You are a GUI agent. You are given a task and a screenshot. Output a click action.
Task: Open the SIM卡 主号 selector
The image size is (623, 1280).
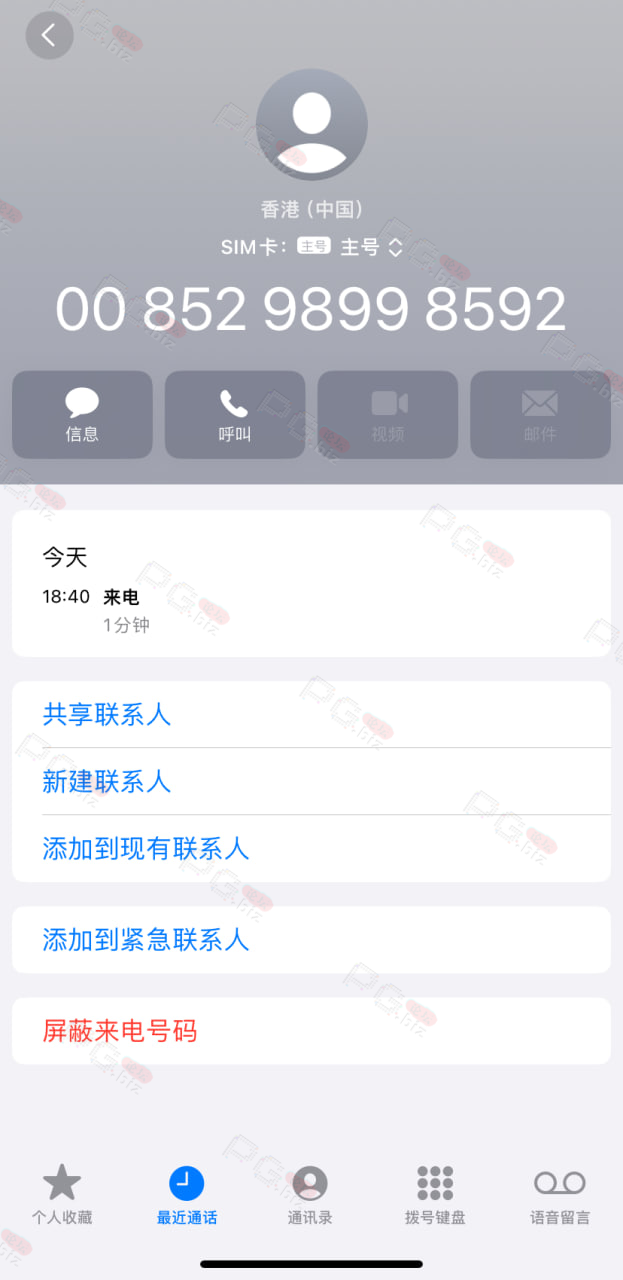coord(312,247)
